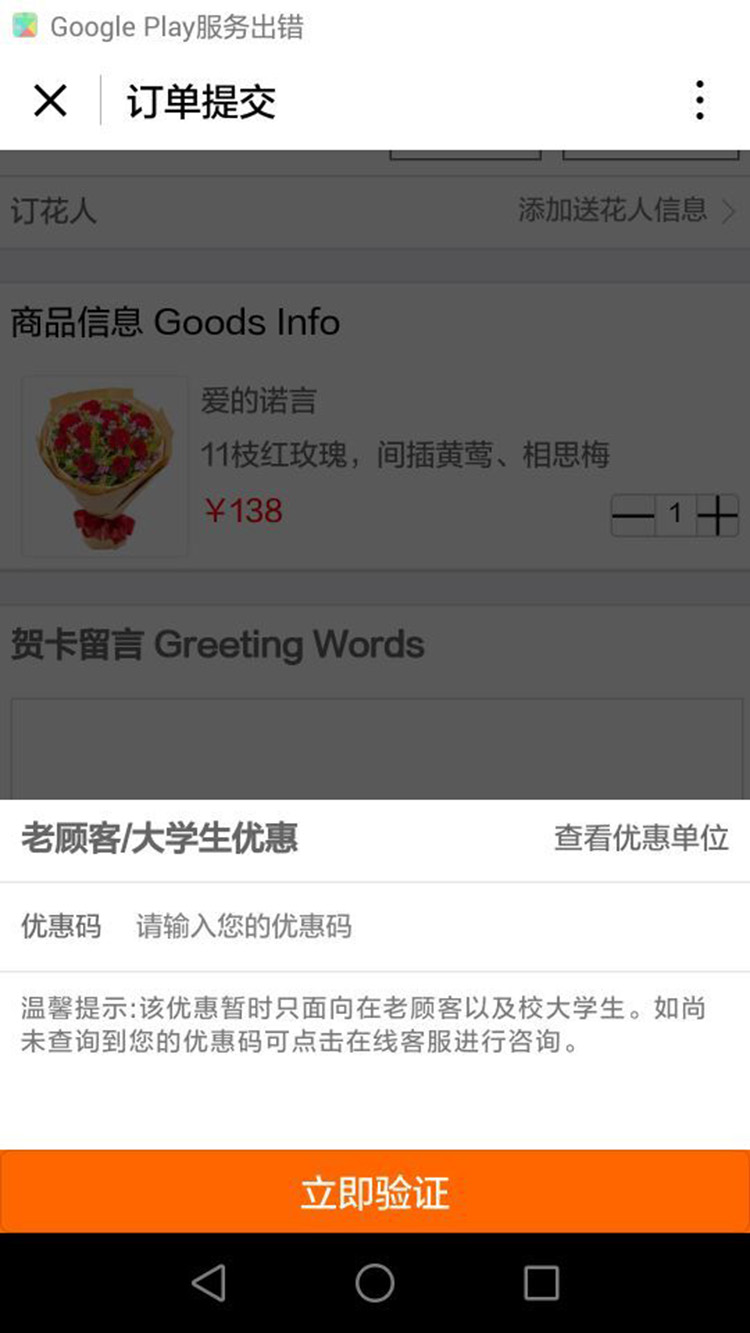
Task: Open 添加送花人信息 row
Action: pyautogui.click(x=625, y=210)
